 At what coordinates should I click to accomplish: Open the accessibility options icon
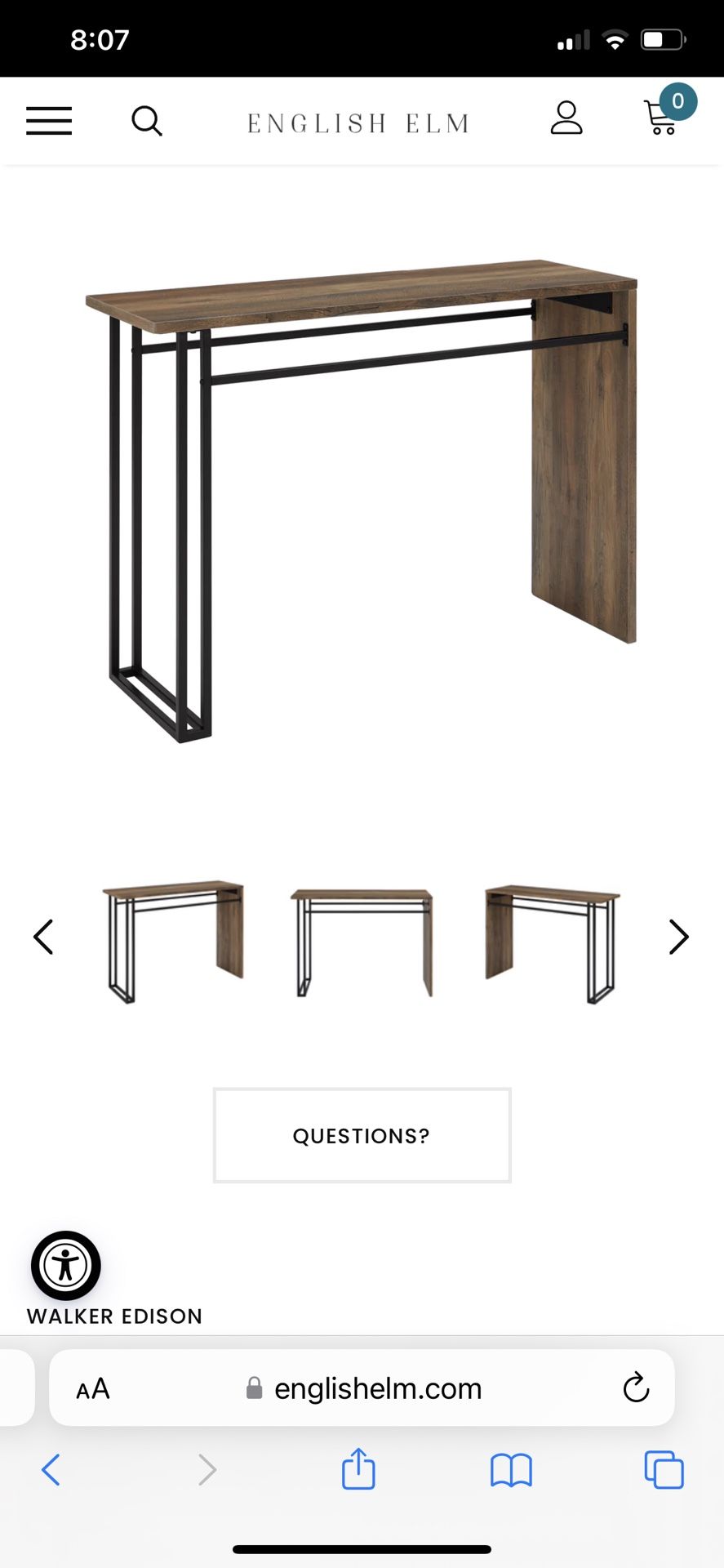tap(65, 1264)
